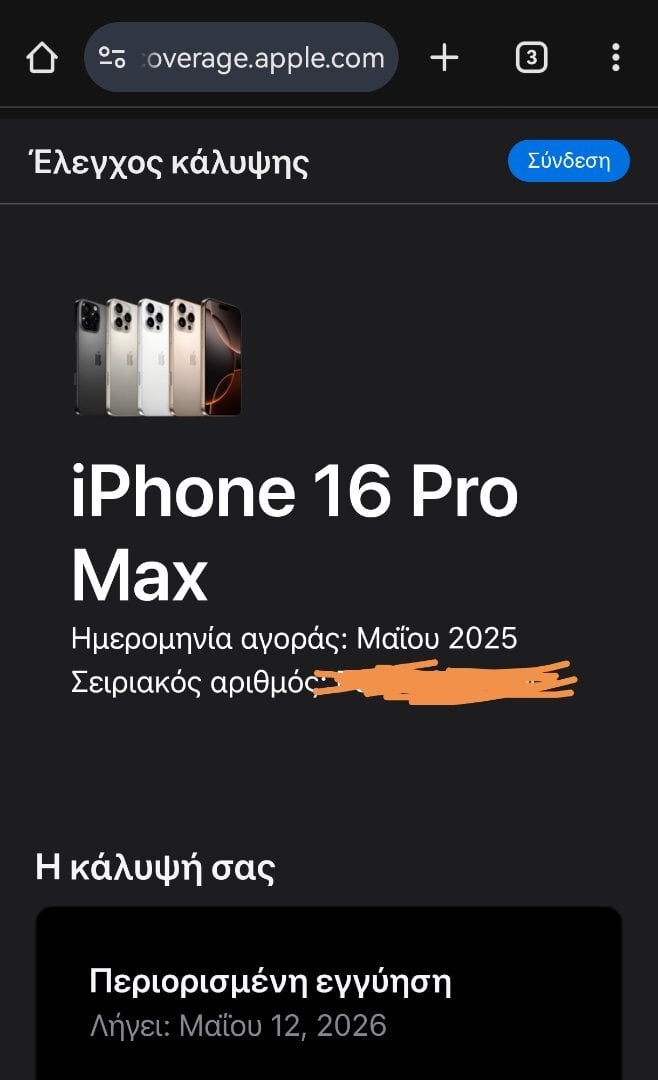
Task: Show the open tabs switcher
Action: (531, 58)
